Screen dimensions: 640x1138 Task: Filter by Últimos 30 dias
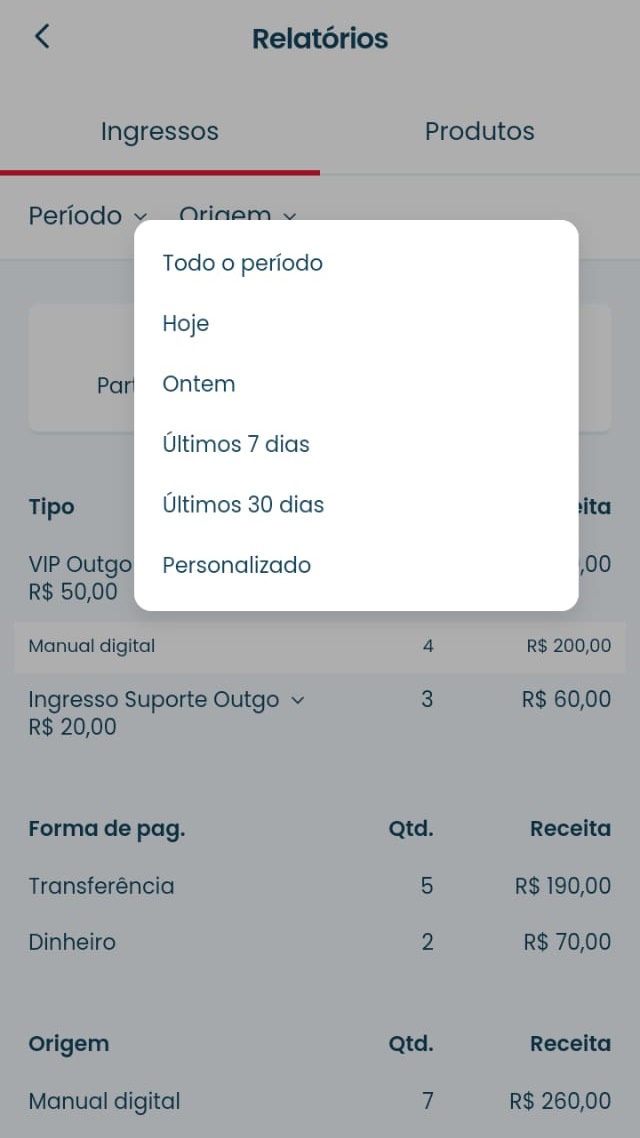pyautogui.click(x=243, y=505)
